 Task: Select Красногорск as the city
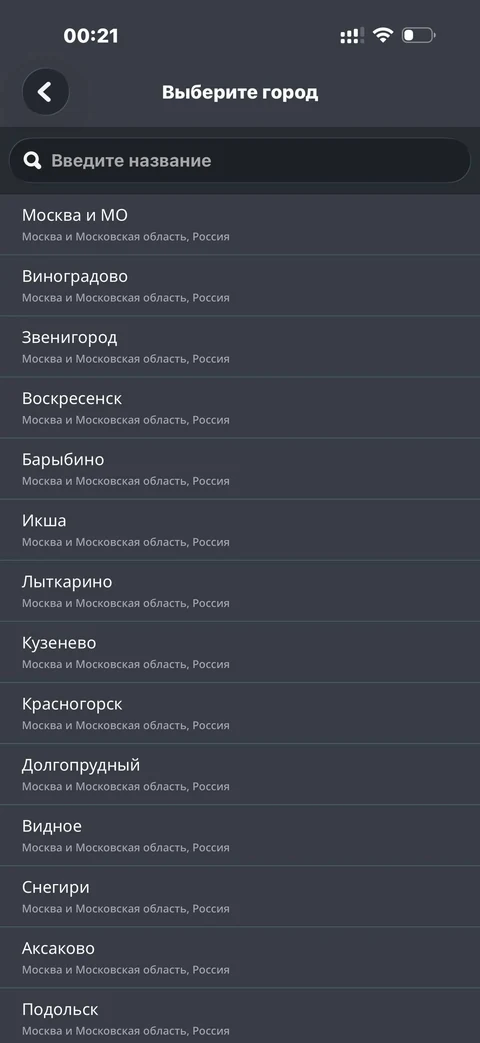pyautogui.click(x=240, y=714)
